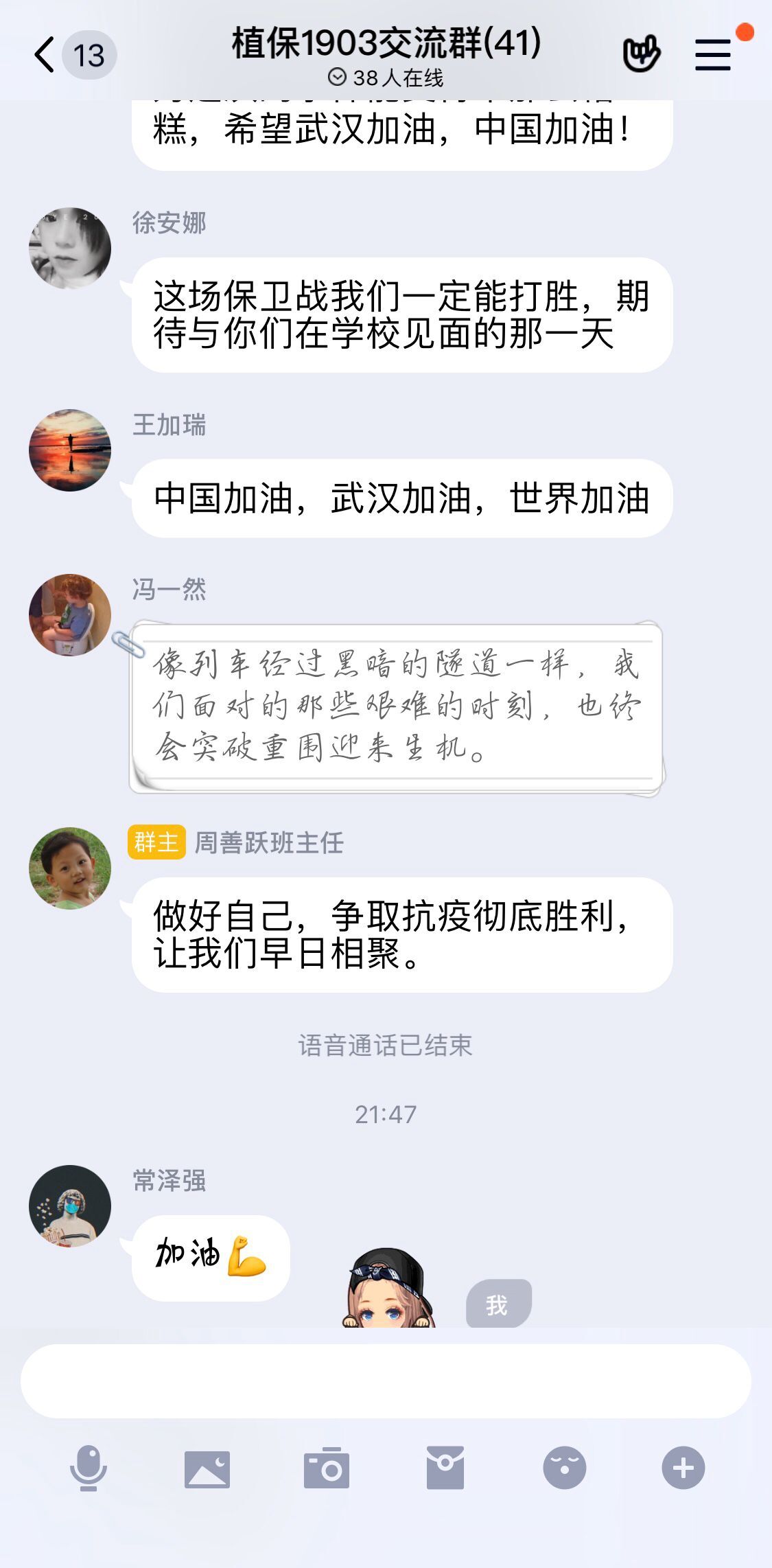The image size is (772, 1568).
Task: Tap the 我 bubble beside the cartoon sticker
Action: coord(498,1303)
